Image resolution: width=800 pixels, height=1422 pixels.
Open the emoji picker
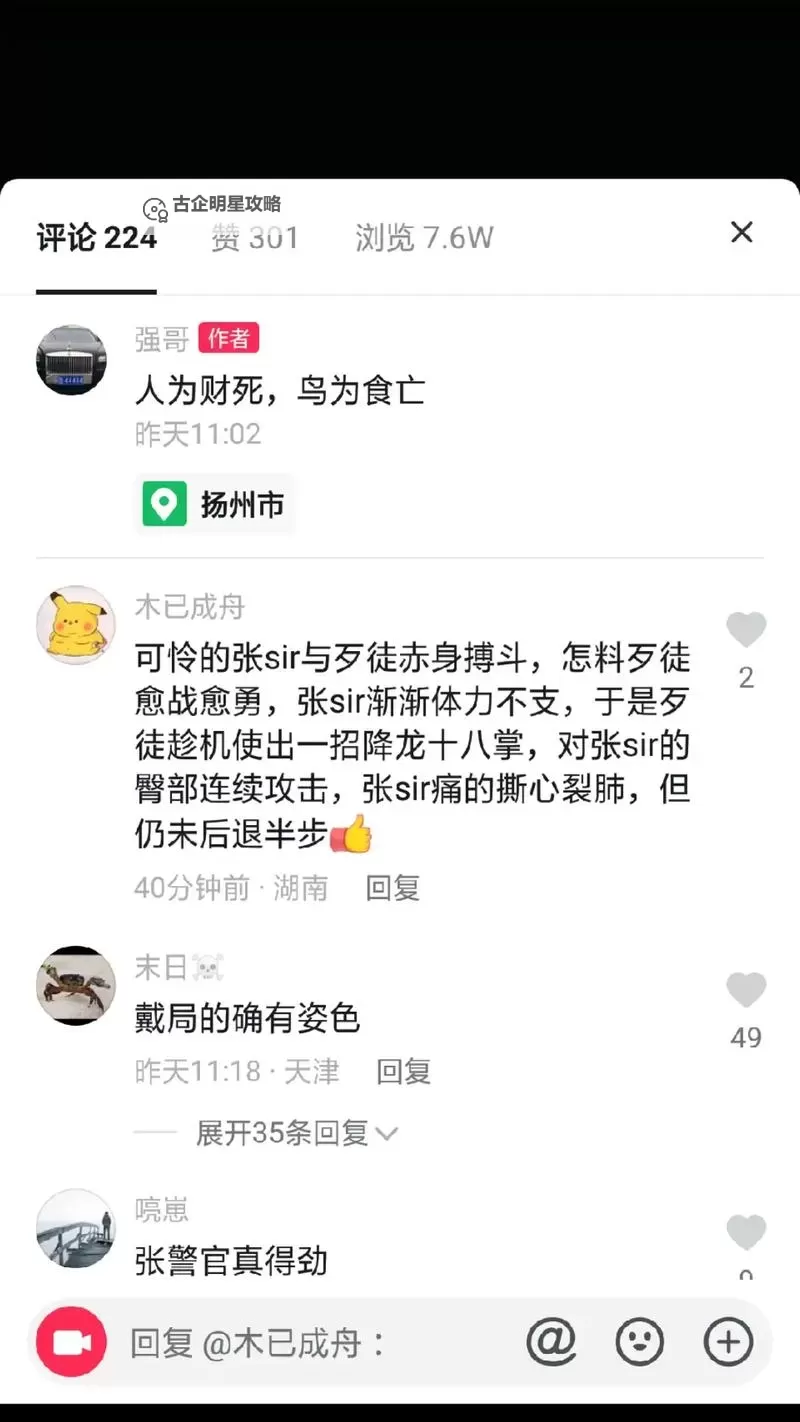[x=641, y=1343]
